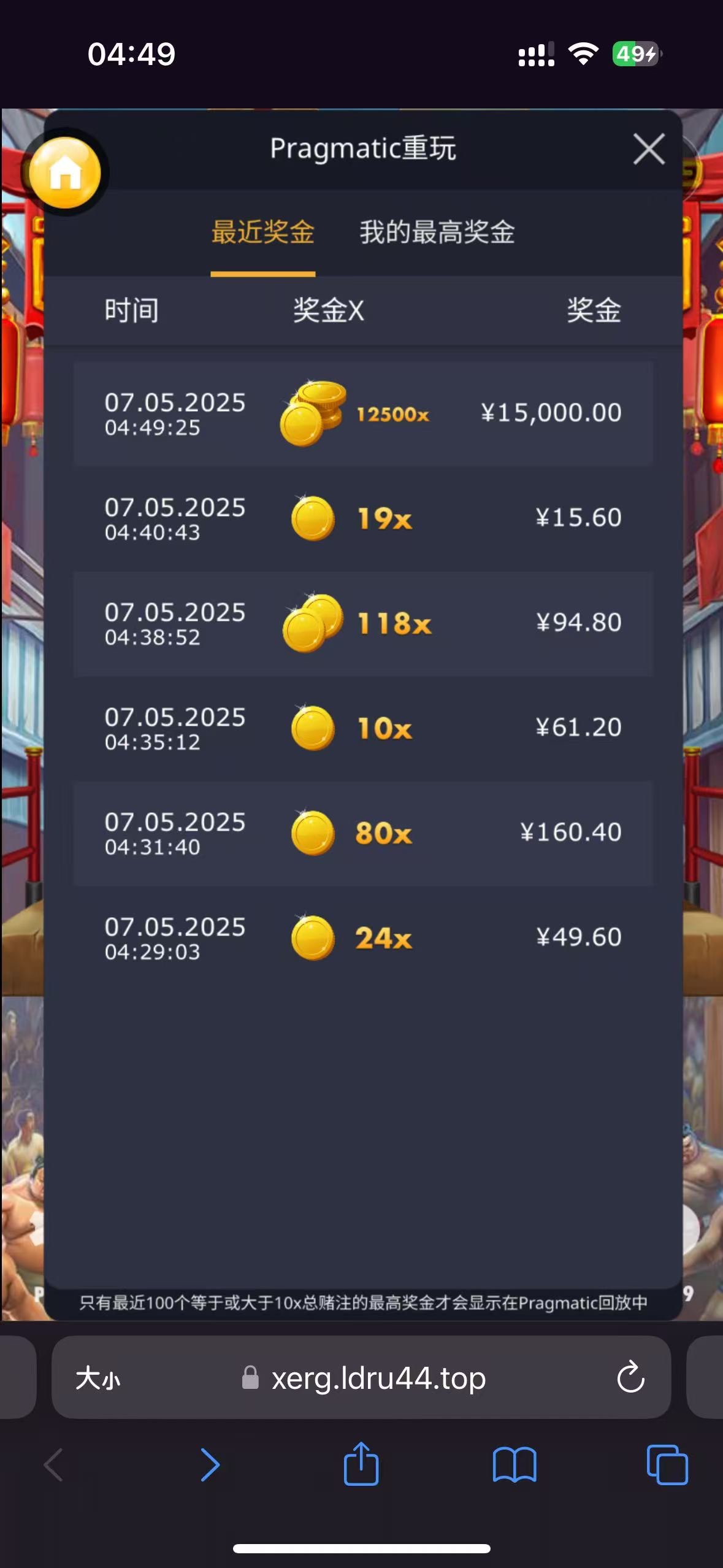Viewport: 723px width, 1568px height.
Task: Close the Pragmatic replay dialog
Action: 649,149
